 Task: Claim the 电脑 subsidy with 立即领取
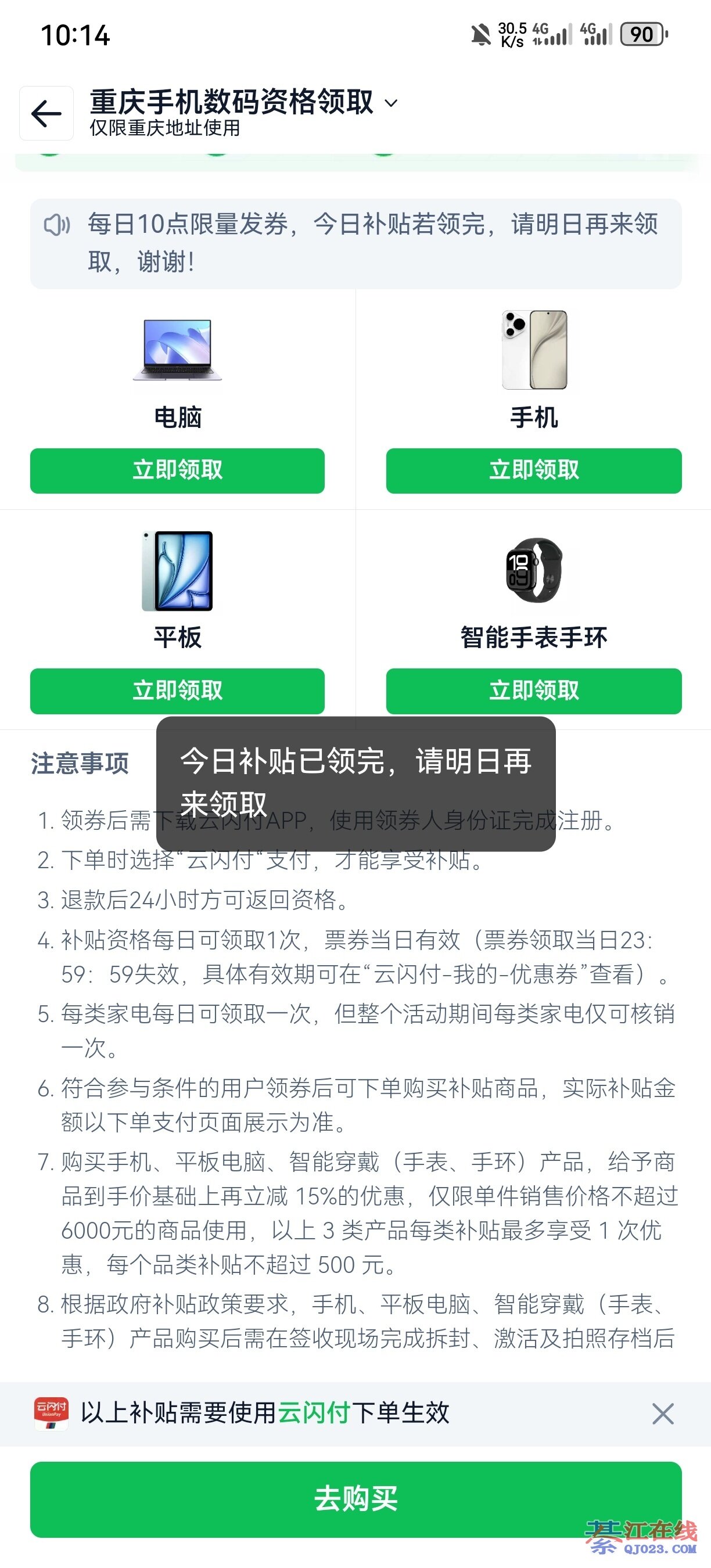(177, 470)
